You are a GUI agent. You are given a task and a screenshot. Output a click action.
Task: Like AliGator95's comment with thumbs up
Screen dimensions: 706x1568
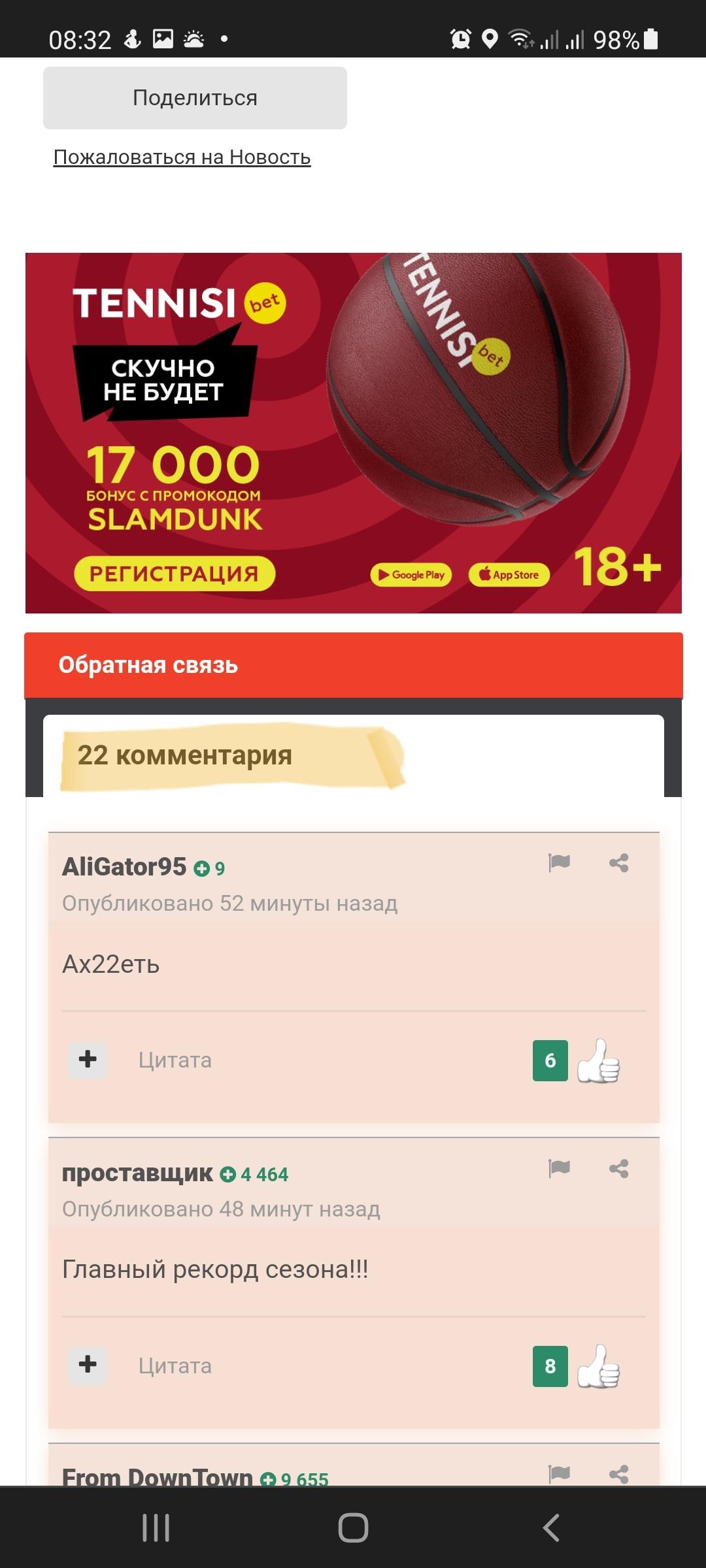(598, 1060)
